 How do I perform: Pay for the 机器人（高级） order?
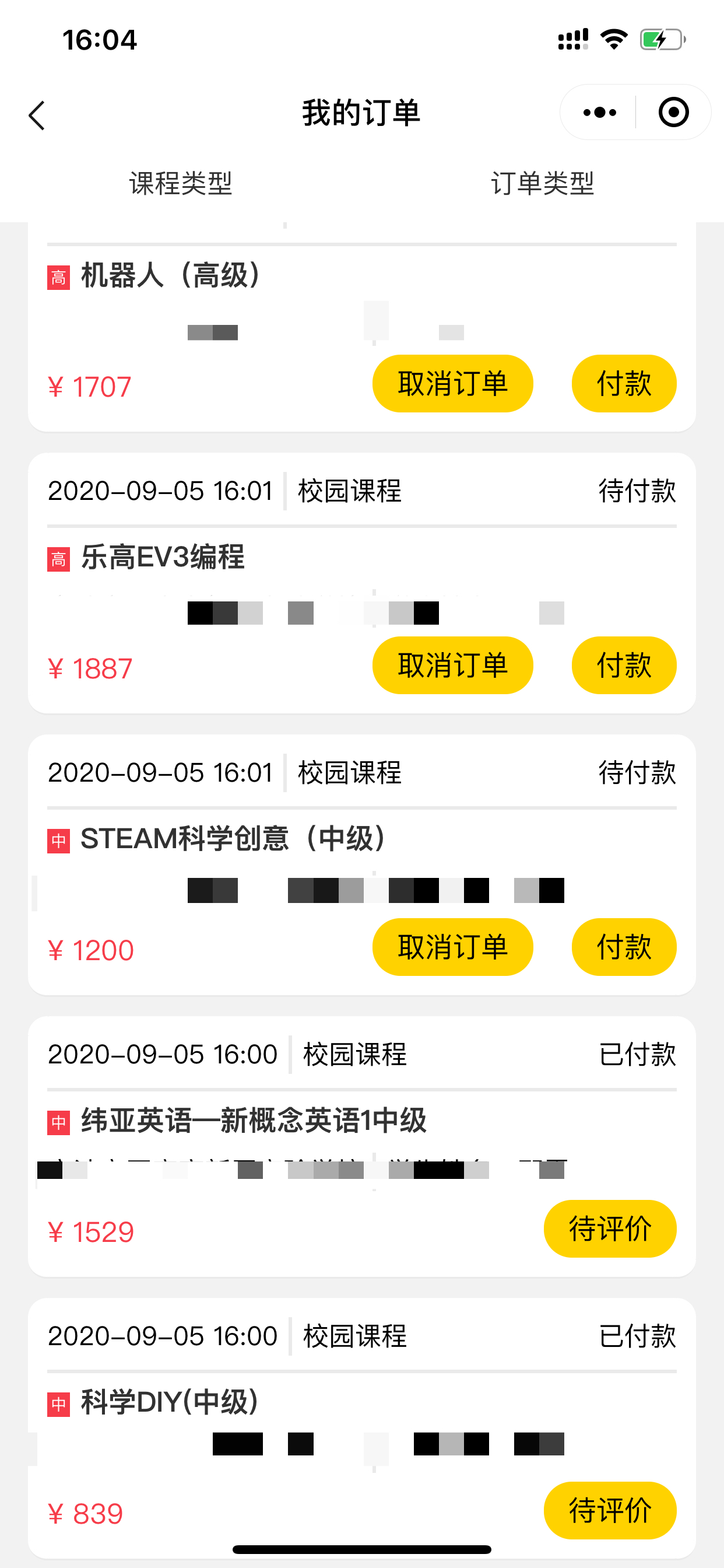pyautogui.click(x=624, y=383)
